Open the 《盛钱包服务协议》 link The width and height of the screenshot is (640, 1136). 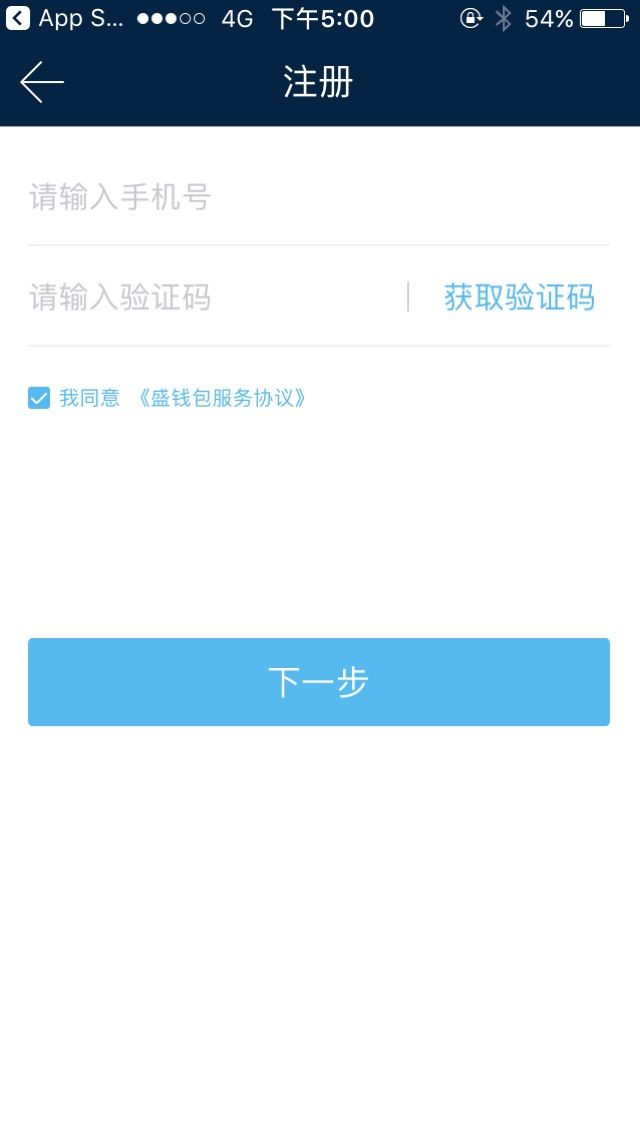pyautogui.click(x=220, y=399)
